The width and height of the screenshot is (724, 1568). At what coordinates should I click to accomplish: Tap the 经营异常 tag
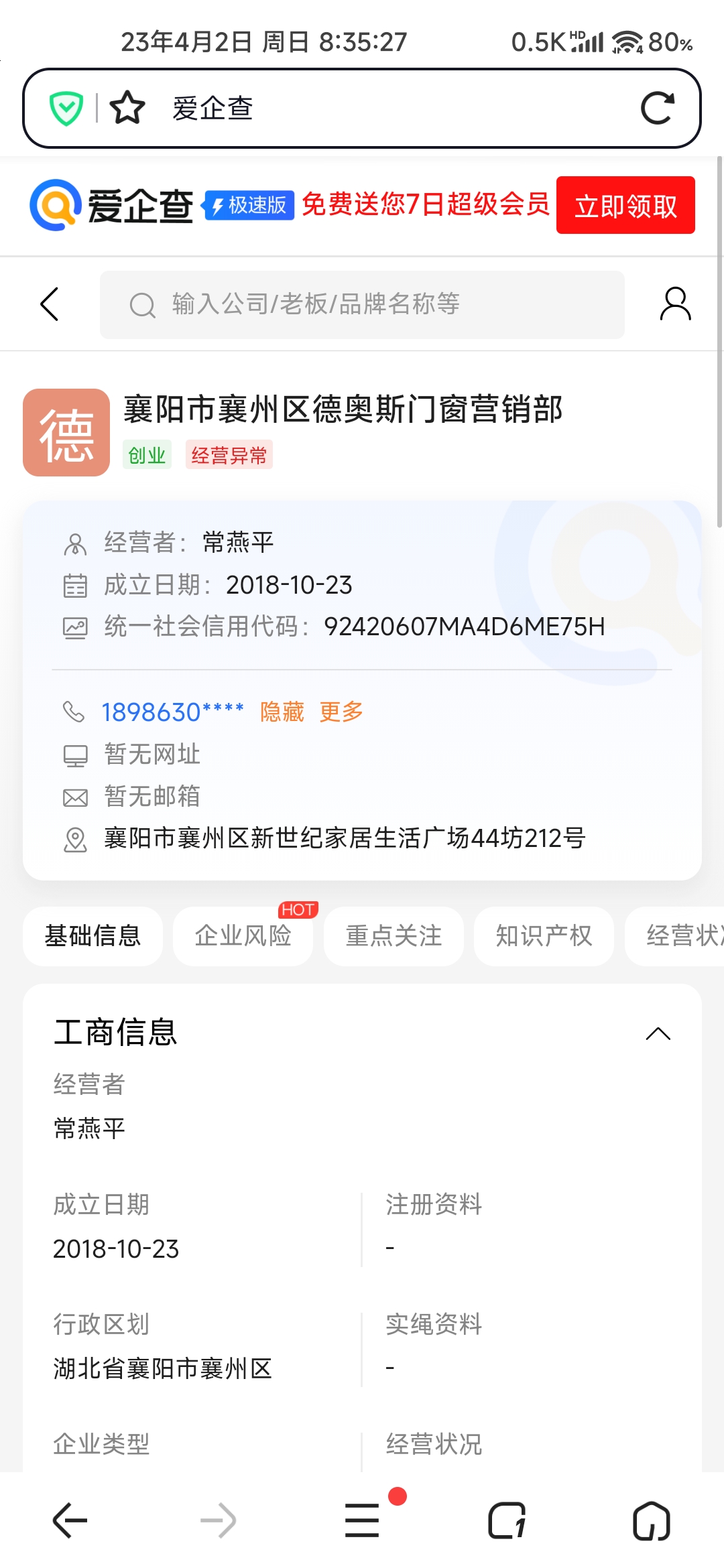pos(229,455)
